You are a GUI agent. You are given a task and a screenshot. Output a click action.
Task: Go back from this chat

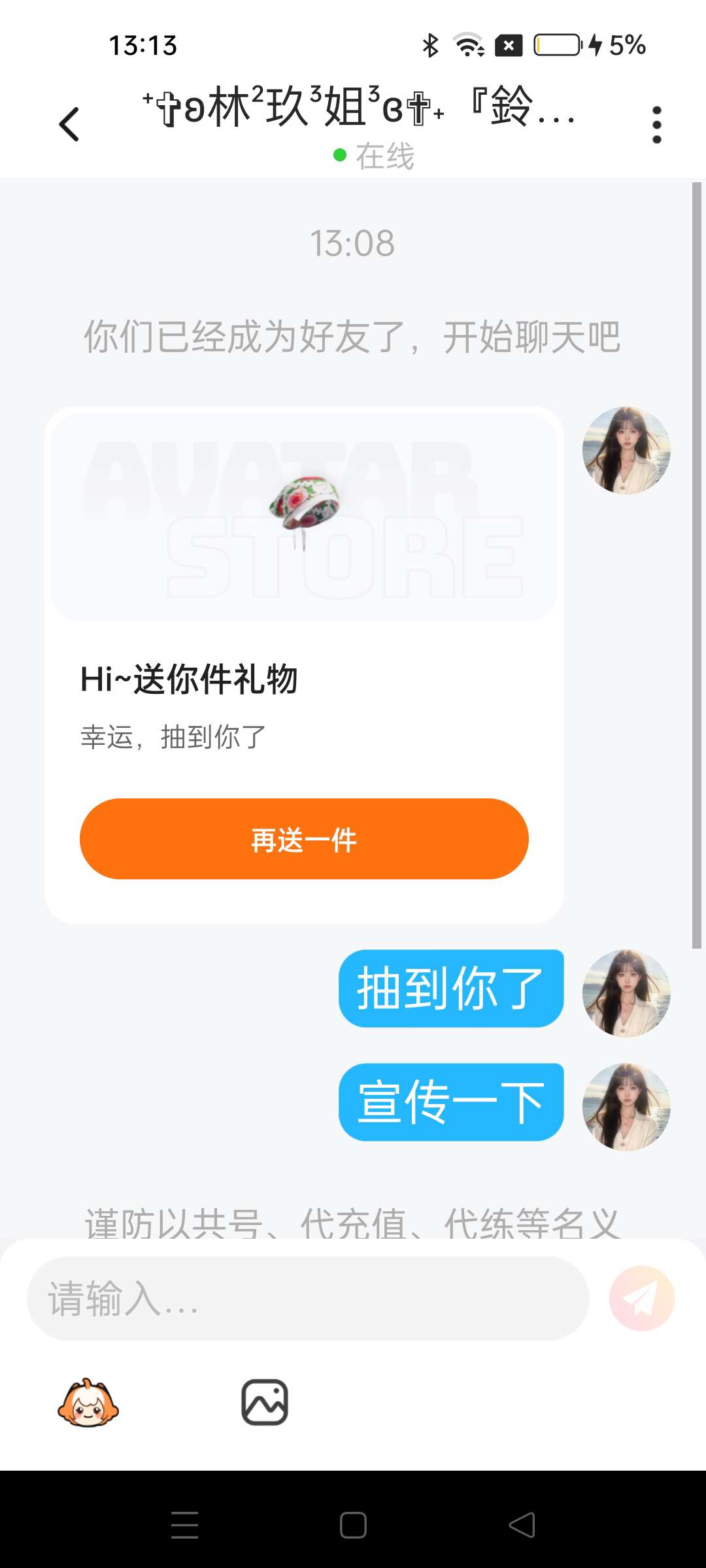[x=69, y=124]
